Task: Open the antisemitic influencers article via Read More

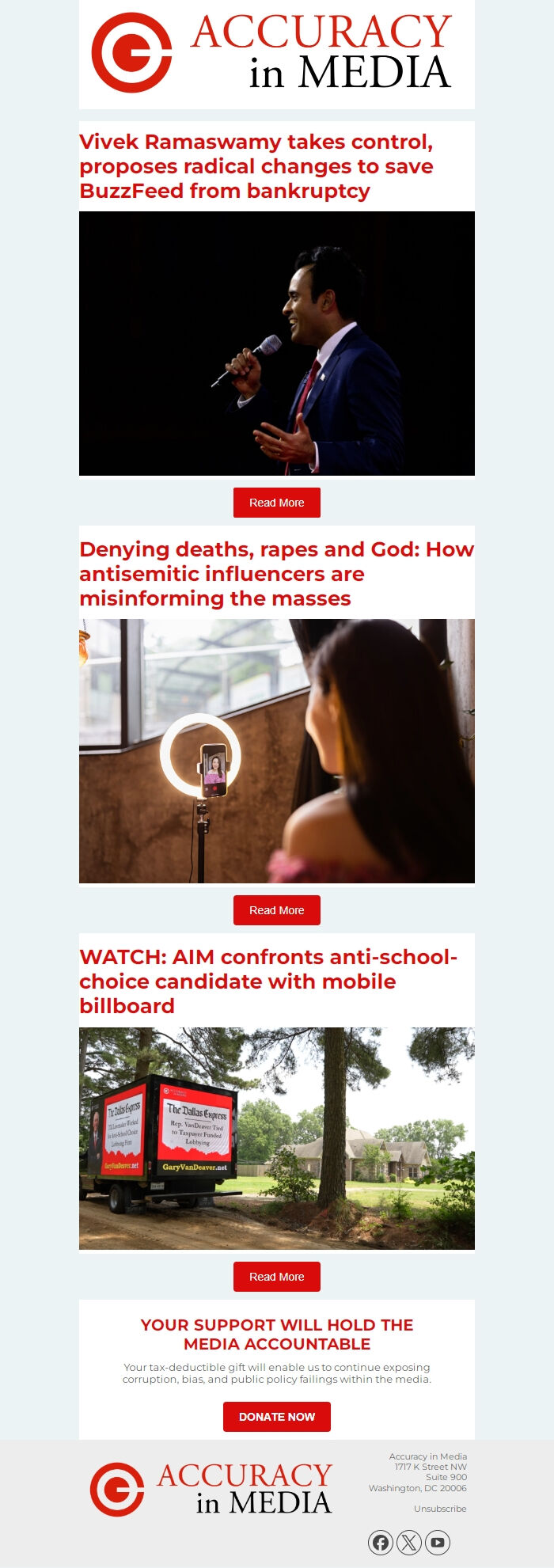Action: click(276, 910)
